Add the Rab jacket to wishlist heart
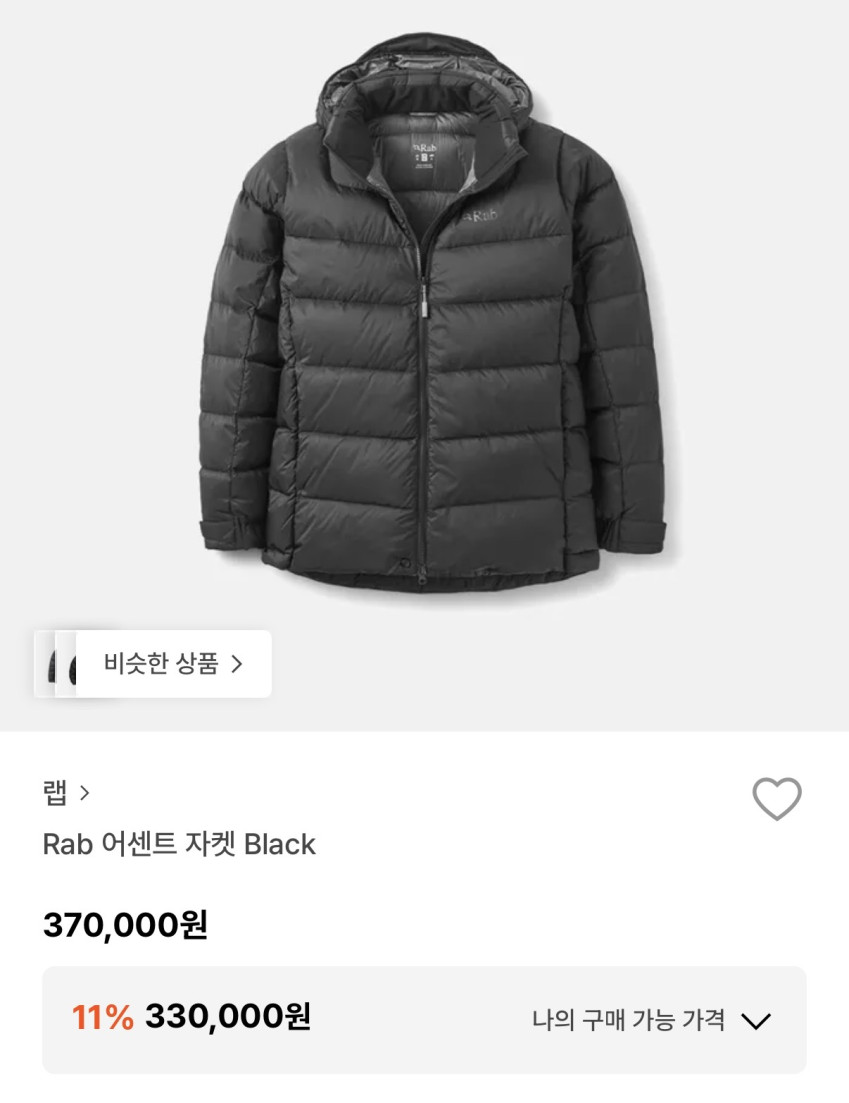849x1103 pixels. click(x=776, y=799)
